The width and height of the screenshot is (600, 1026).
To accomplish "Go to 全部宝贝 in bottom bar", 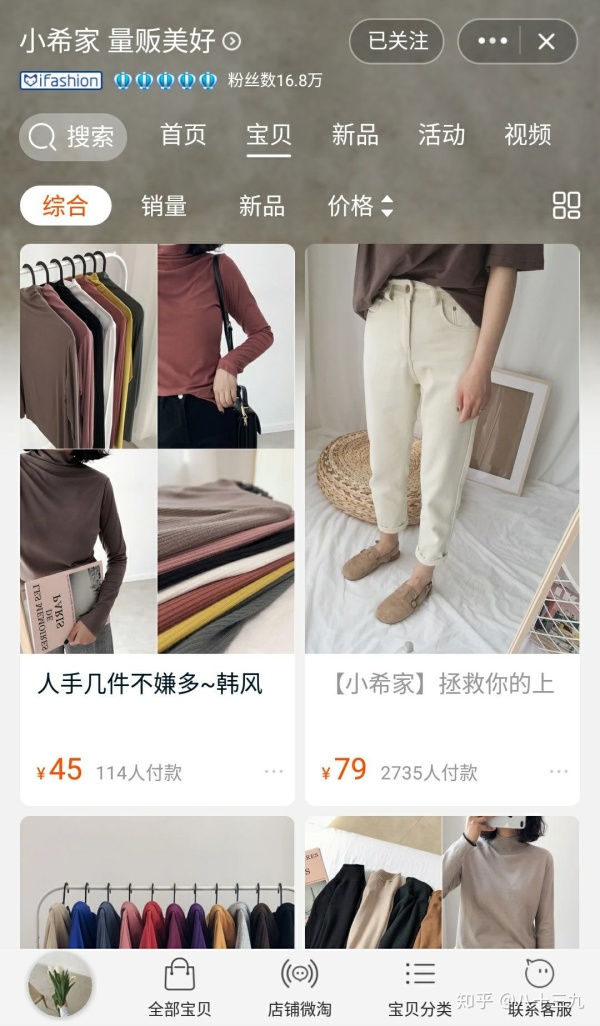I will (x=178, y=987).
